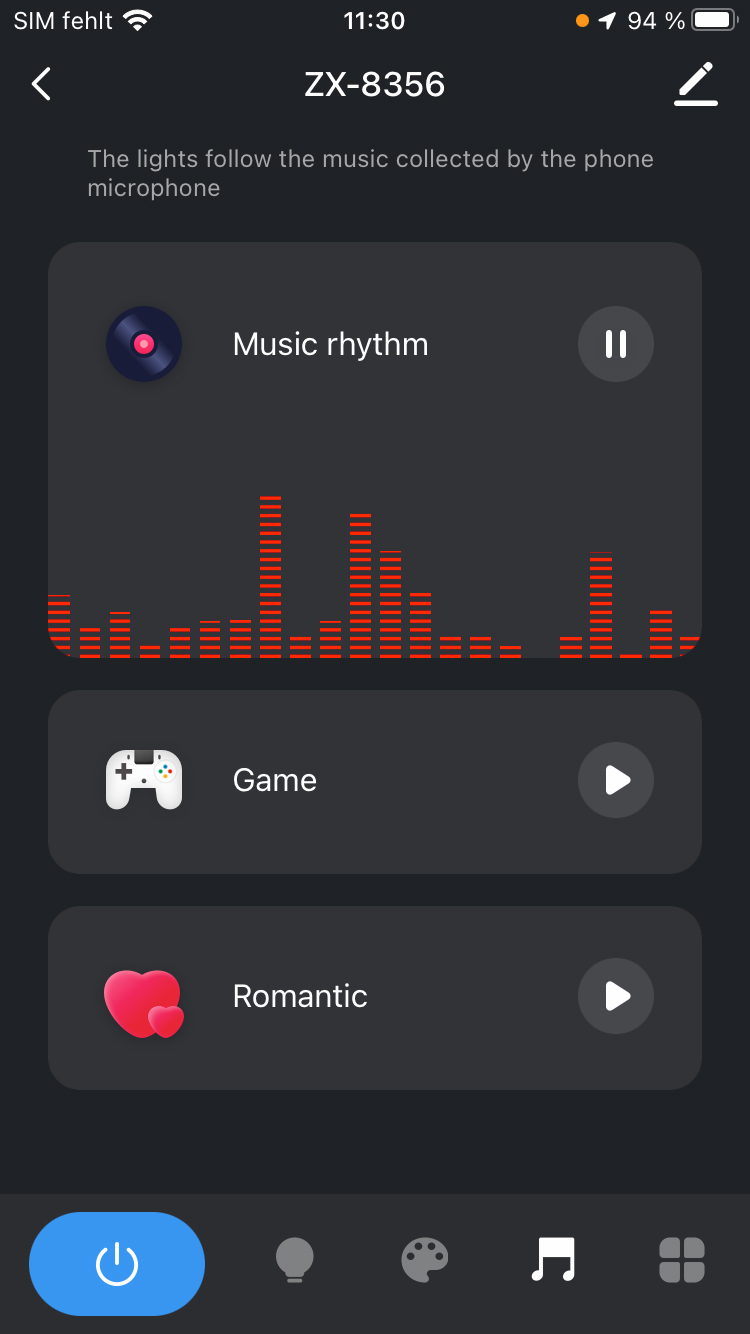Go back using the arrow icon
750x1334 pixels.
coord(41,85)
